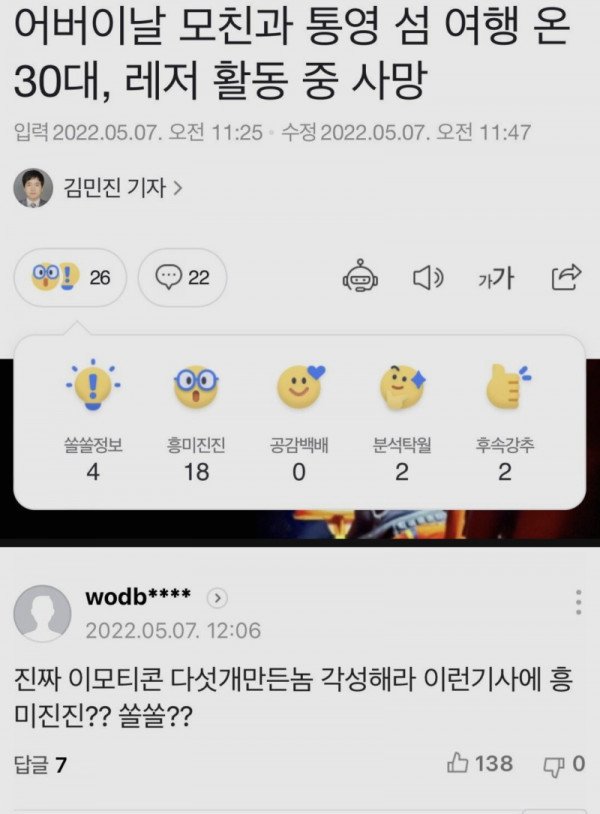Like wodb****'s comment with thumbs up
This screenshot has height=814, width=600.
point(479,764)
